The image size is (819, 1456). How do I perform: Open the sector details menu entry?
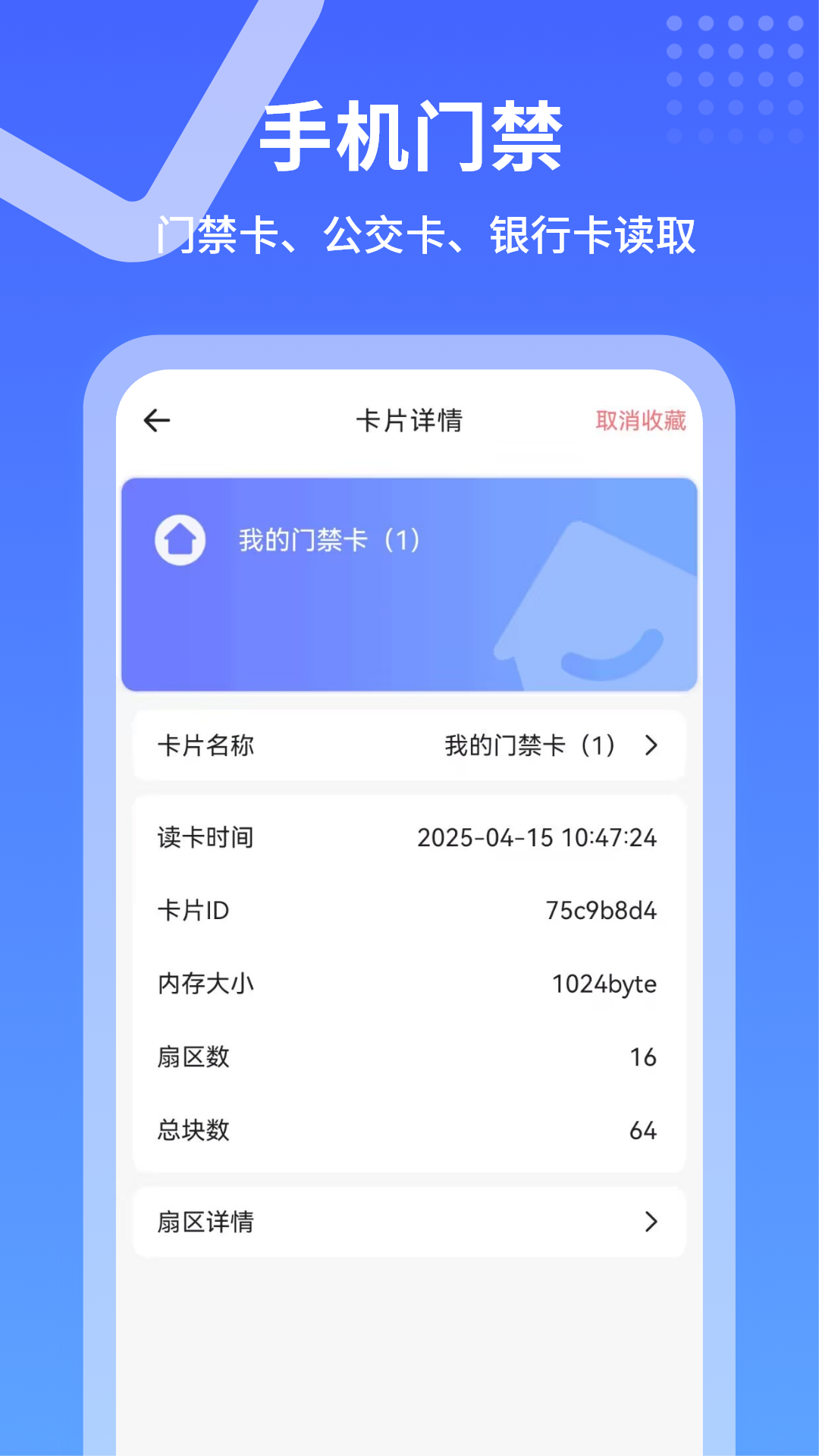pos(409,1221)
